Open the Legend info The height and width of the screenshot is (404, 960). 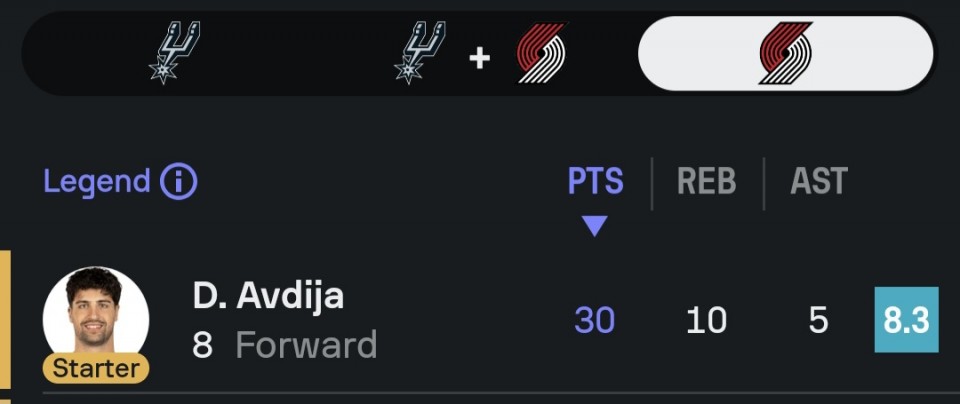click(x=121, y=182)
